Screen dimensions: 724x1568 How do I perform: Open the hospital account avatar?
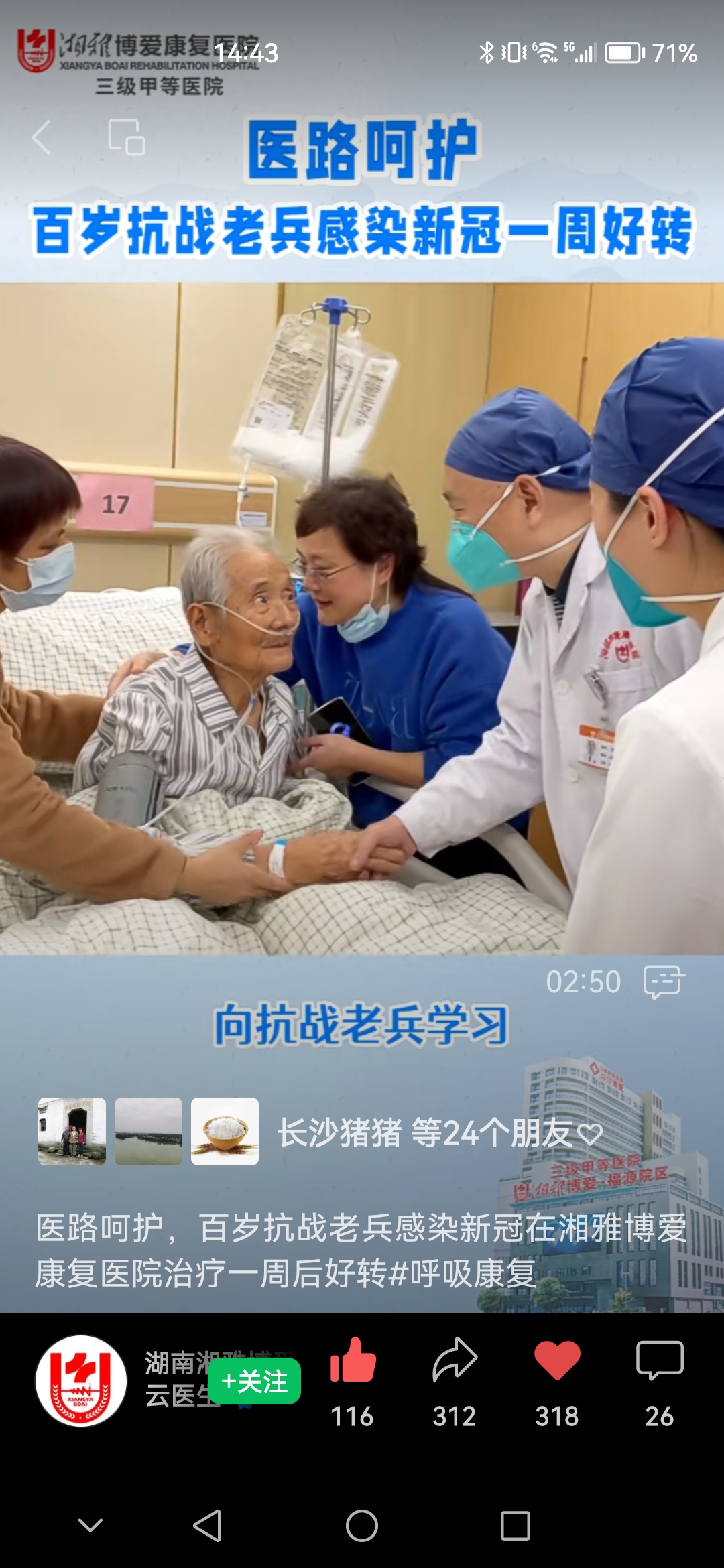(81, 1381)
